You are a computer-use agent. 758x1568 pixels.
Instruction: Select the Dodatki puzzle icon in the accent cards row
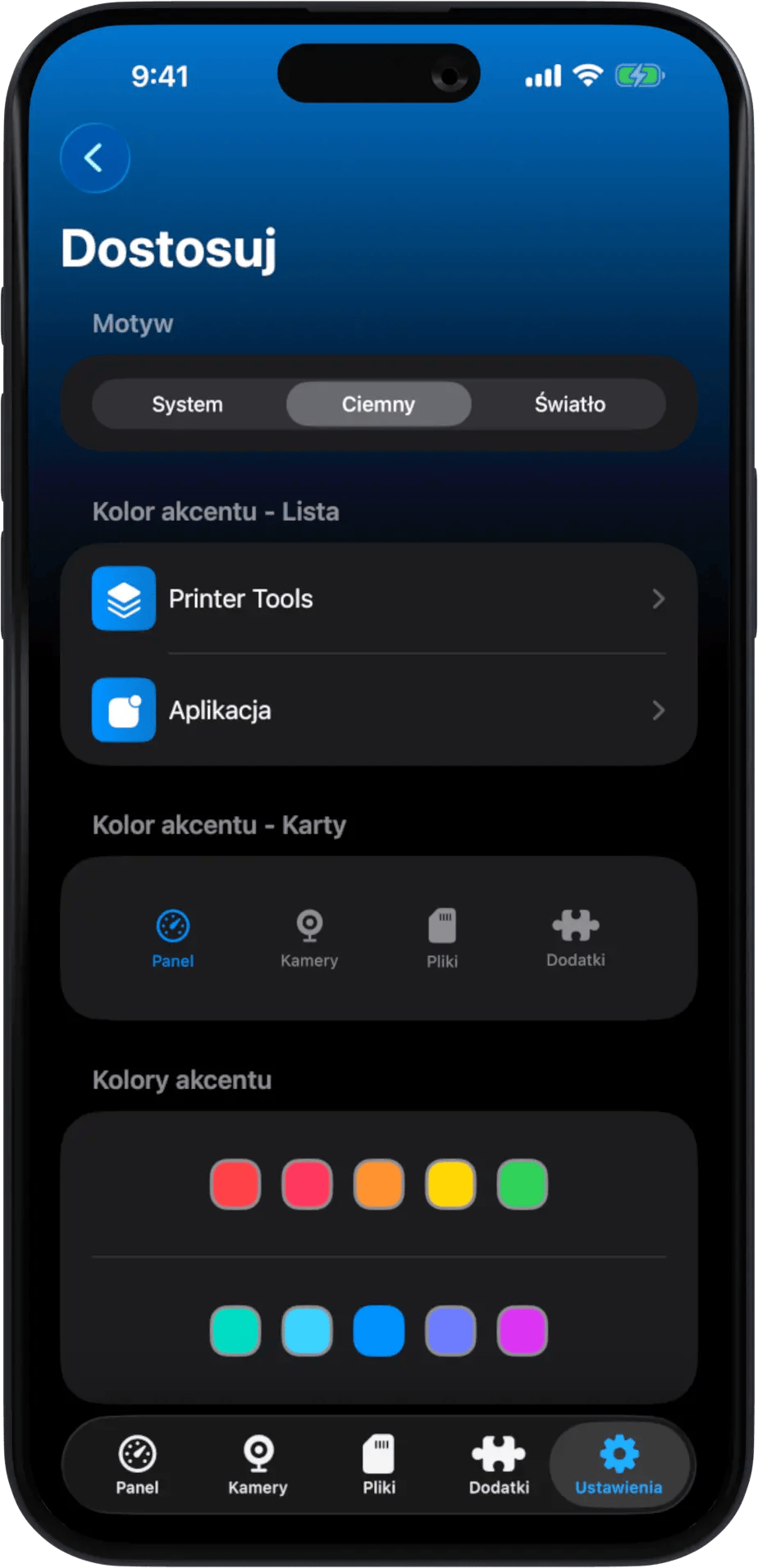coord(575,925)
